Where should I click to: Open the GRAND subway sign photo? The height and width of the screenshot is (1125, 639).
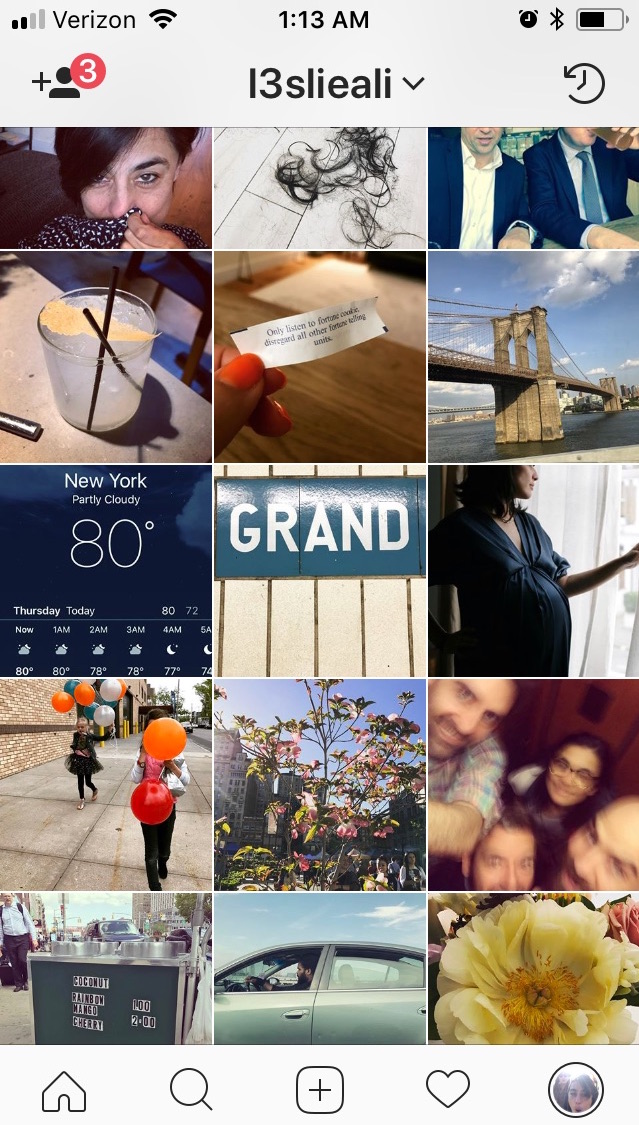pos(320,570)
